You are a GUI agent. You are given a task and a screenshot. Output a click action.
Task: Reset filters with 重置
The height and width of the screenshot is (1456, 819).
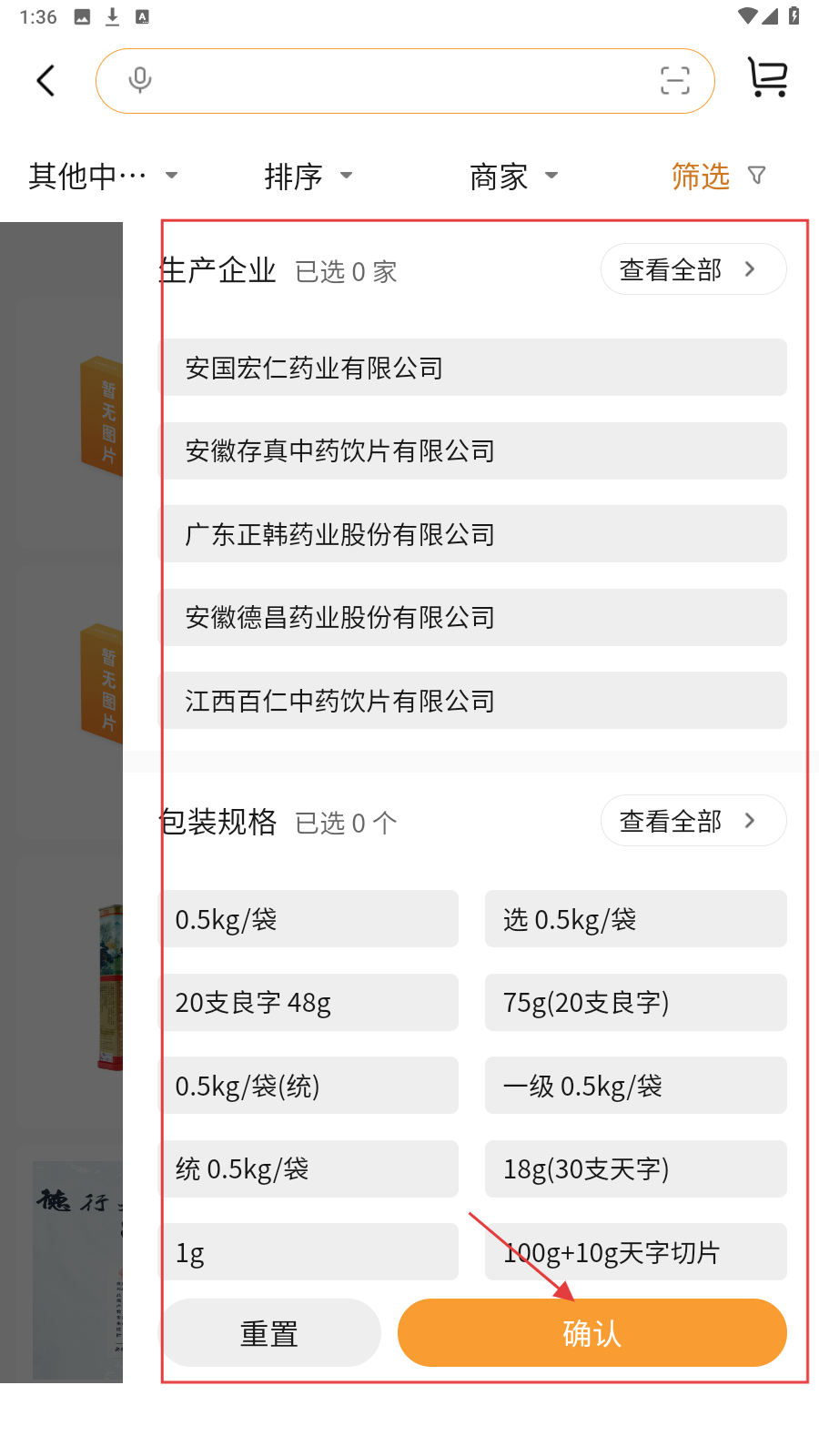(270, 1333)
